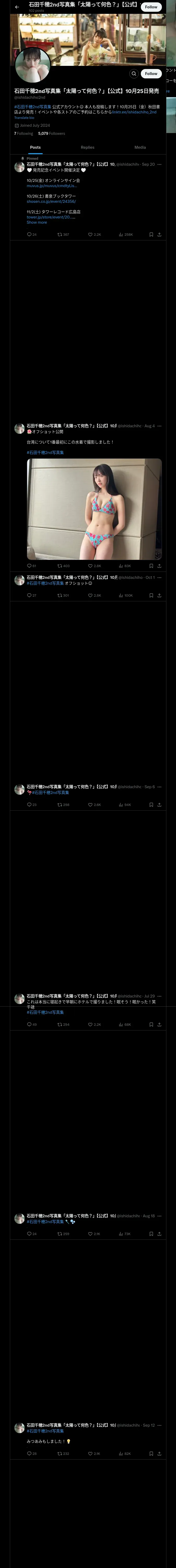Bookmark the Oct 1 post

[x=150, y=595]
